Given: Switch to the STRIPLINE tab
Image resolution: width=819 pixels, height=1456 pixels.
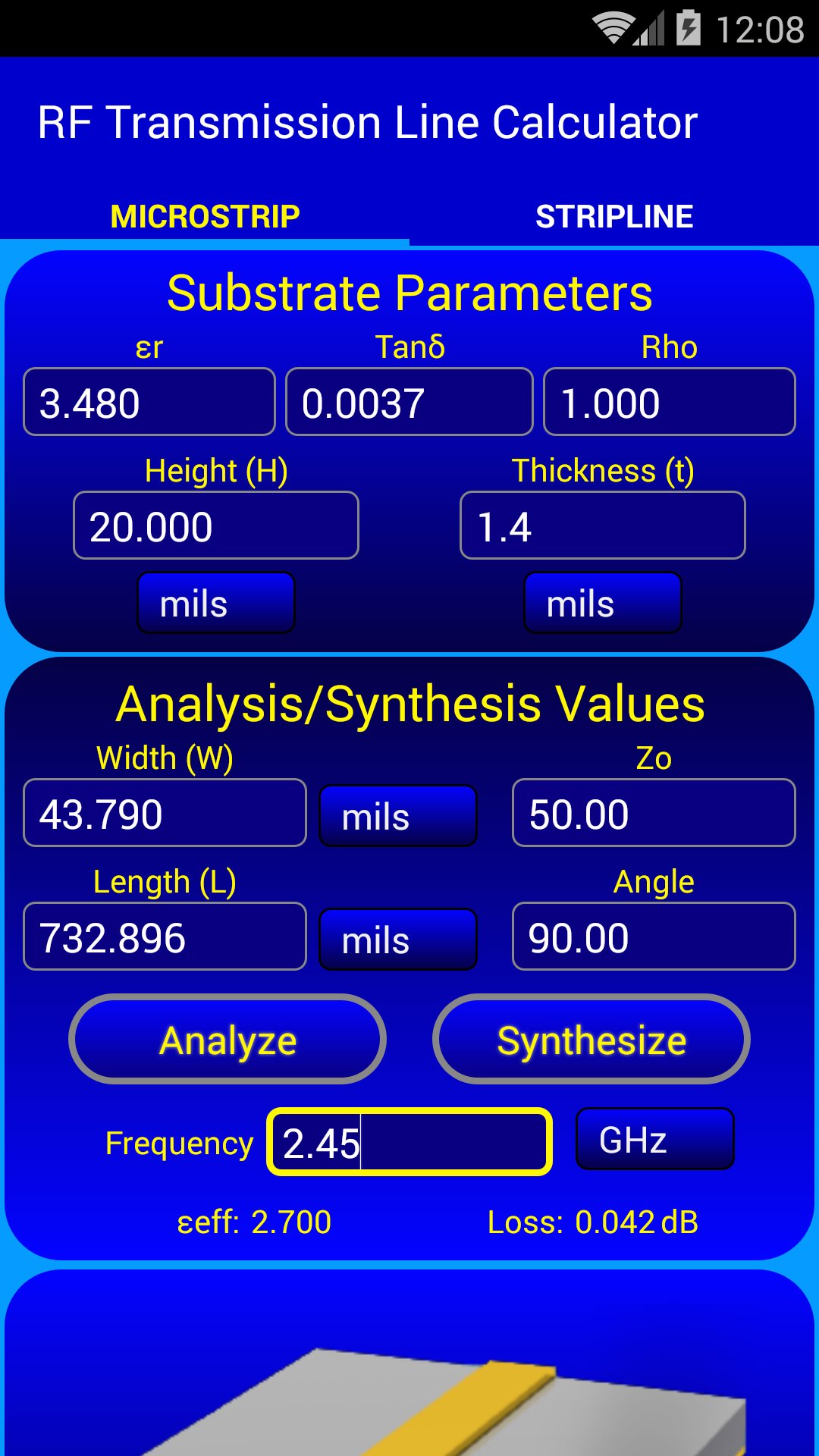Looking at the screenshot, I should click(x=614, y=215).
